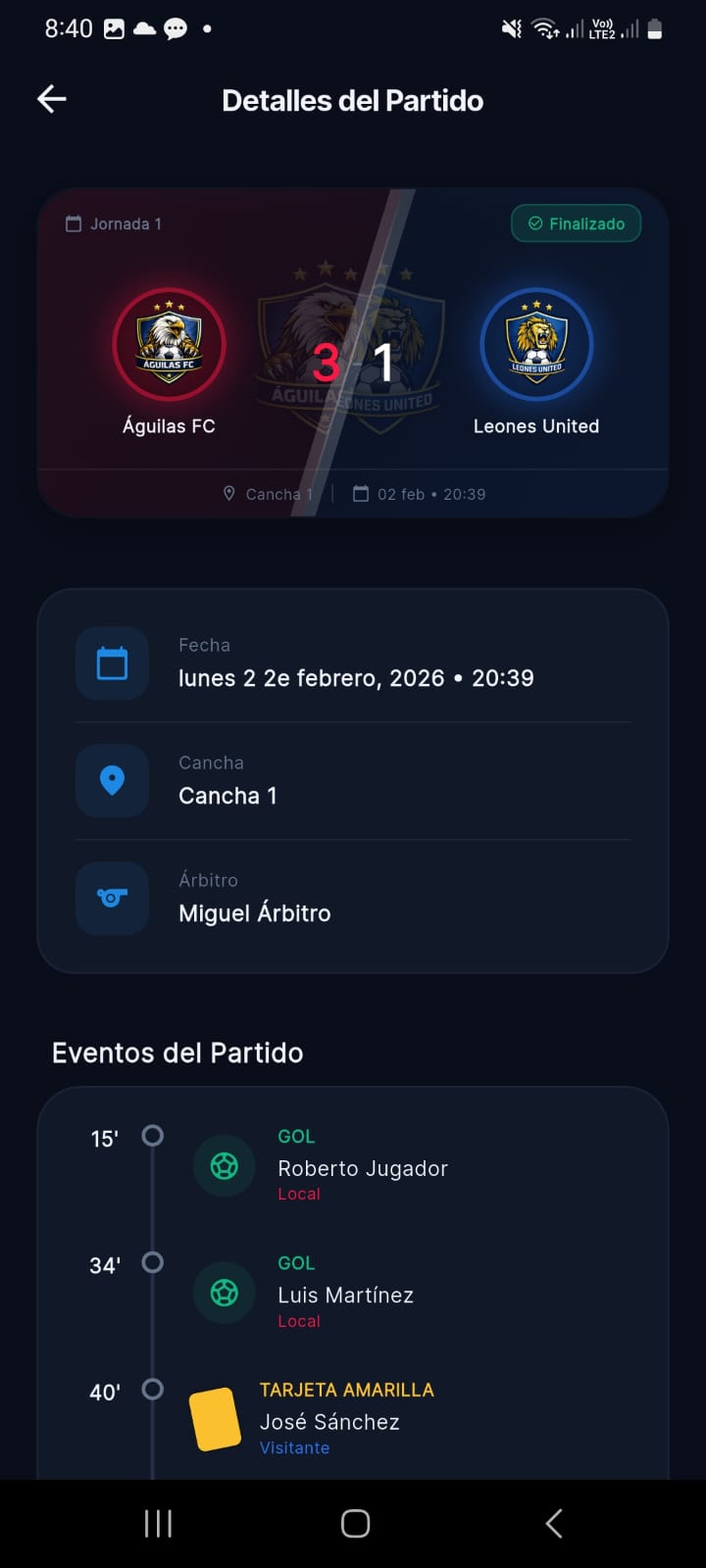Tap the Águilas FC team crest
Screen dimensions: 706x1568
[x=169, y=345]
